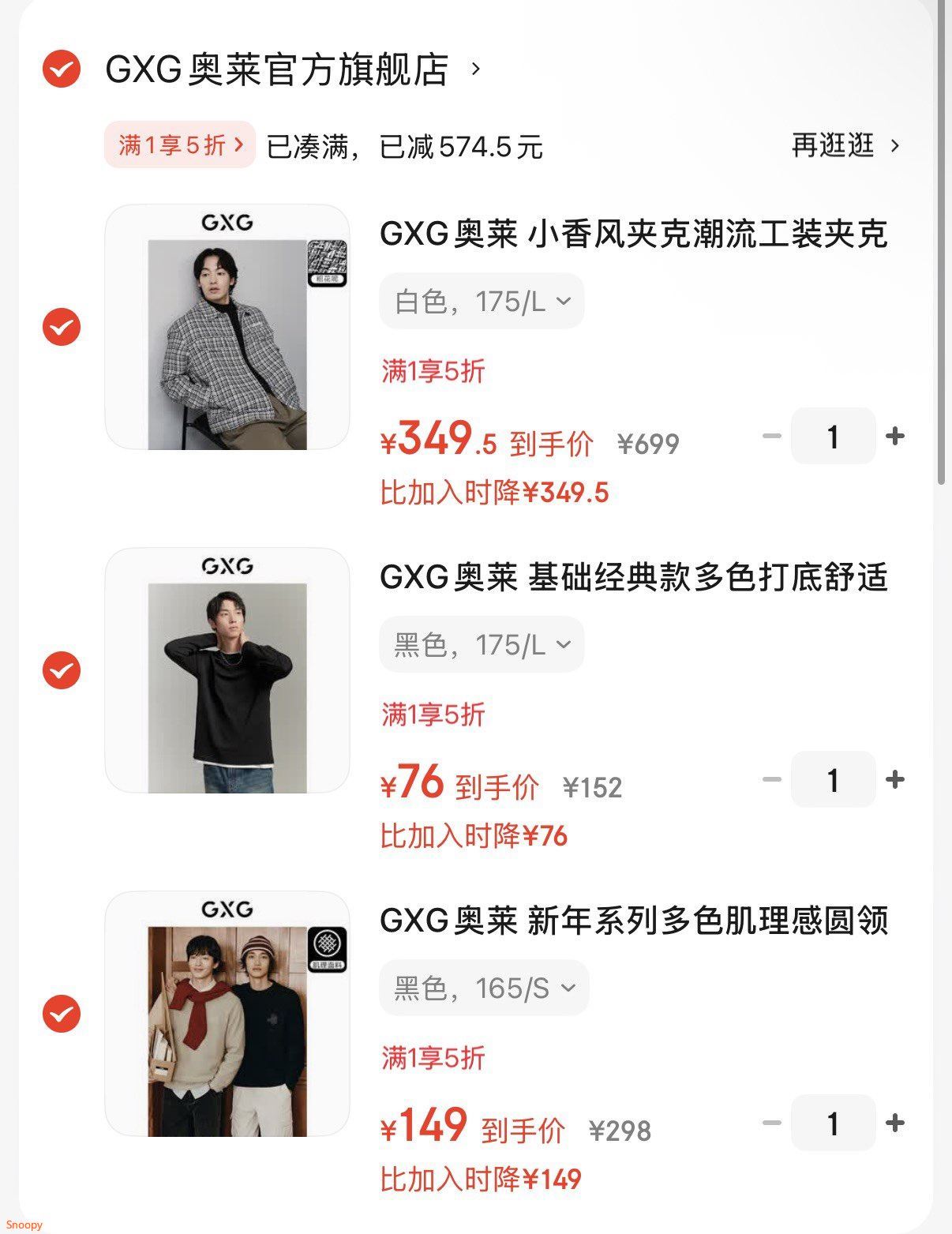
Task: Change the 白色, 175/L size option
Action: (482, 301)
